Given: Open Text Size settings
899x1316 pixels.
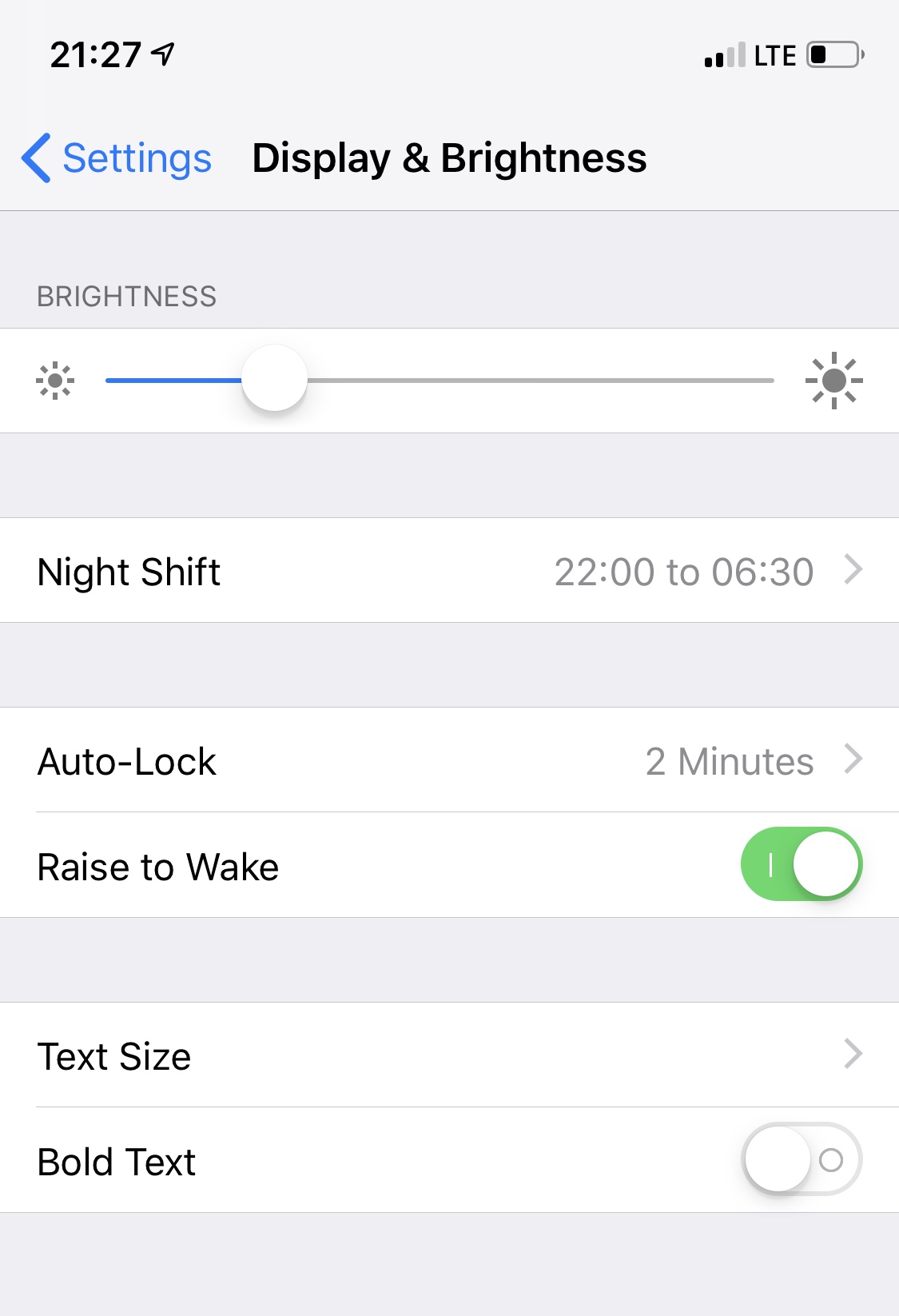Looking at the screenshot, I should [449, 1055].
